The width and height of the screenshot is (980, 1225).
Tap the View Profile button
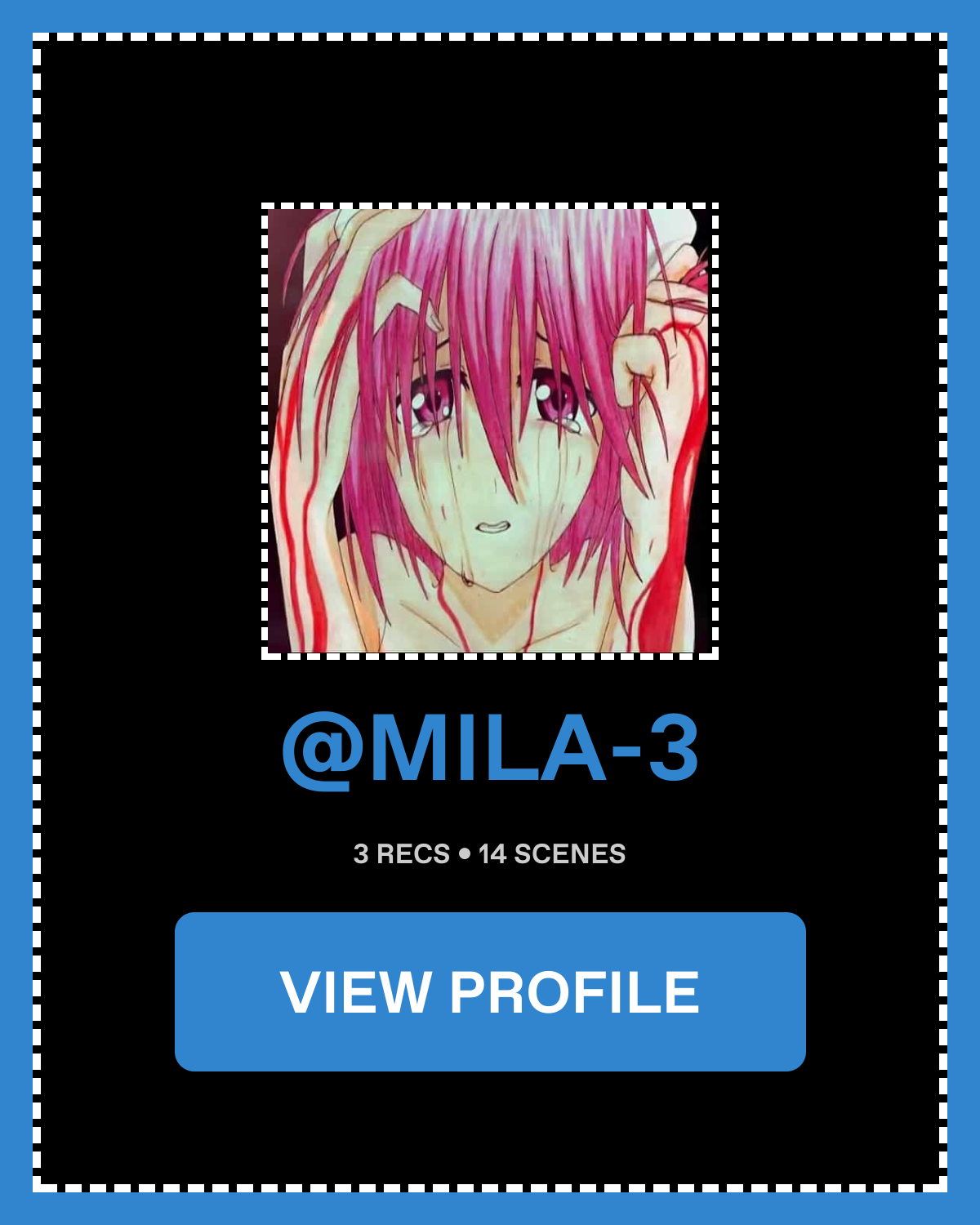click(490, 991)
